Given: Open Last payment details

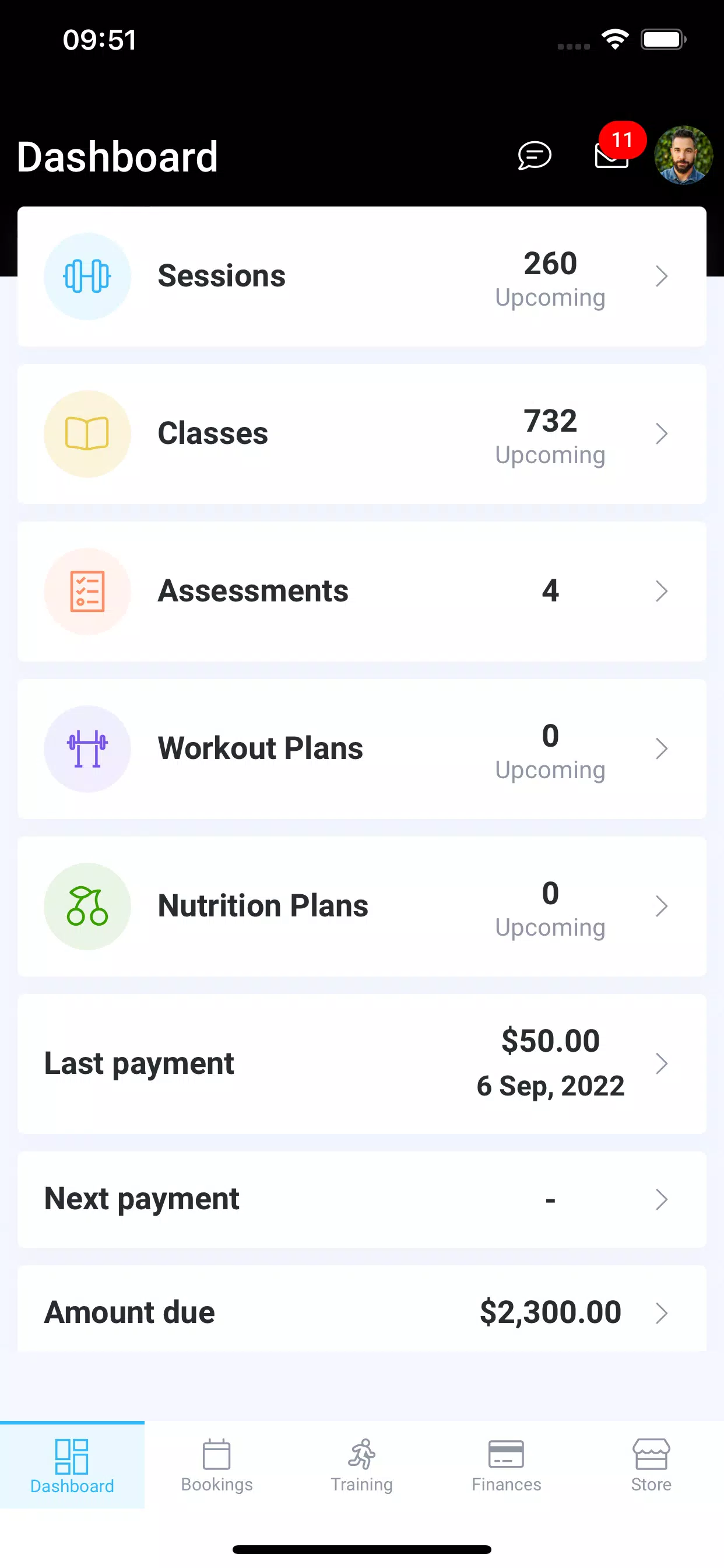Looking at the screenshot, I should coord(362,1064).
